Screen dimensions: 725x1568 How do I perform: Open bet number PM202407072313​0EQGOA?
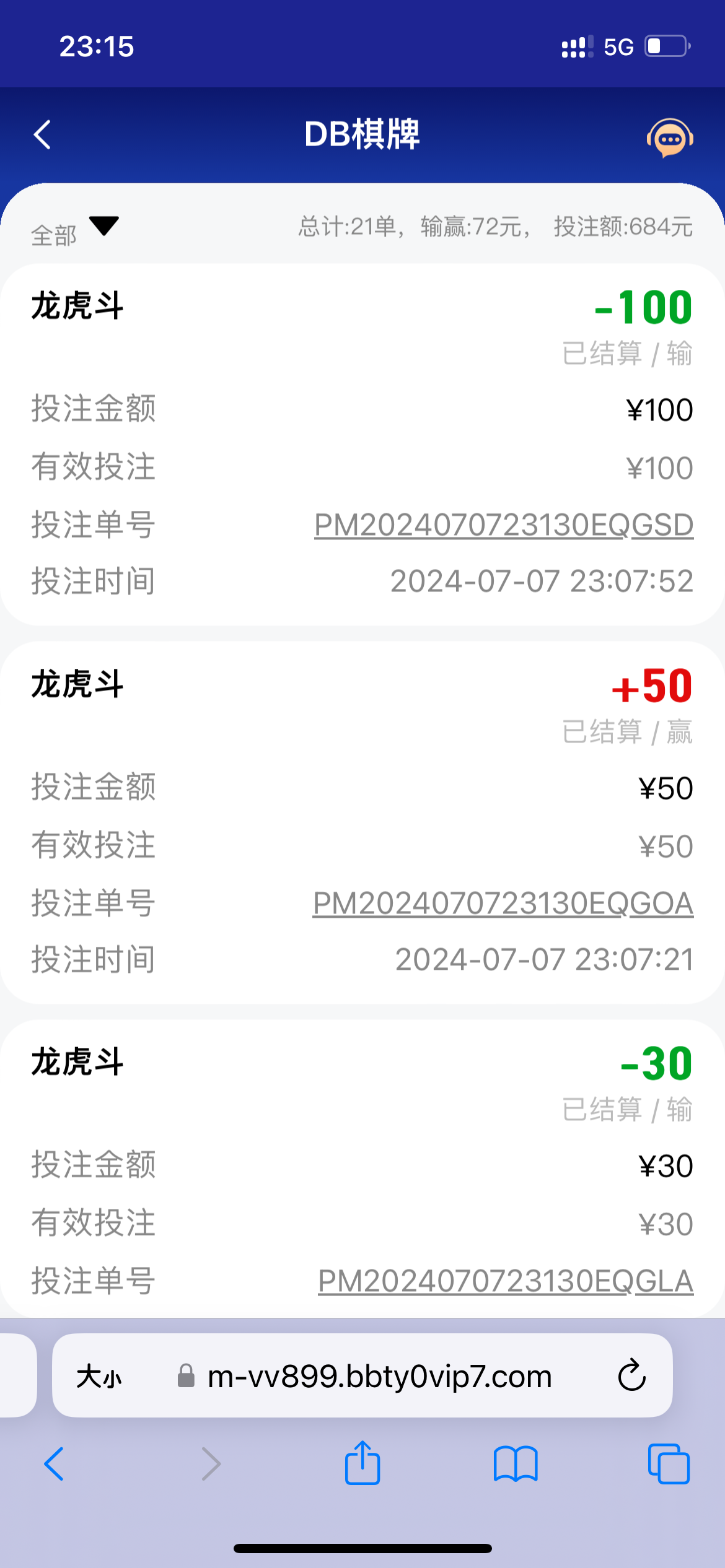point(503,904)
